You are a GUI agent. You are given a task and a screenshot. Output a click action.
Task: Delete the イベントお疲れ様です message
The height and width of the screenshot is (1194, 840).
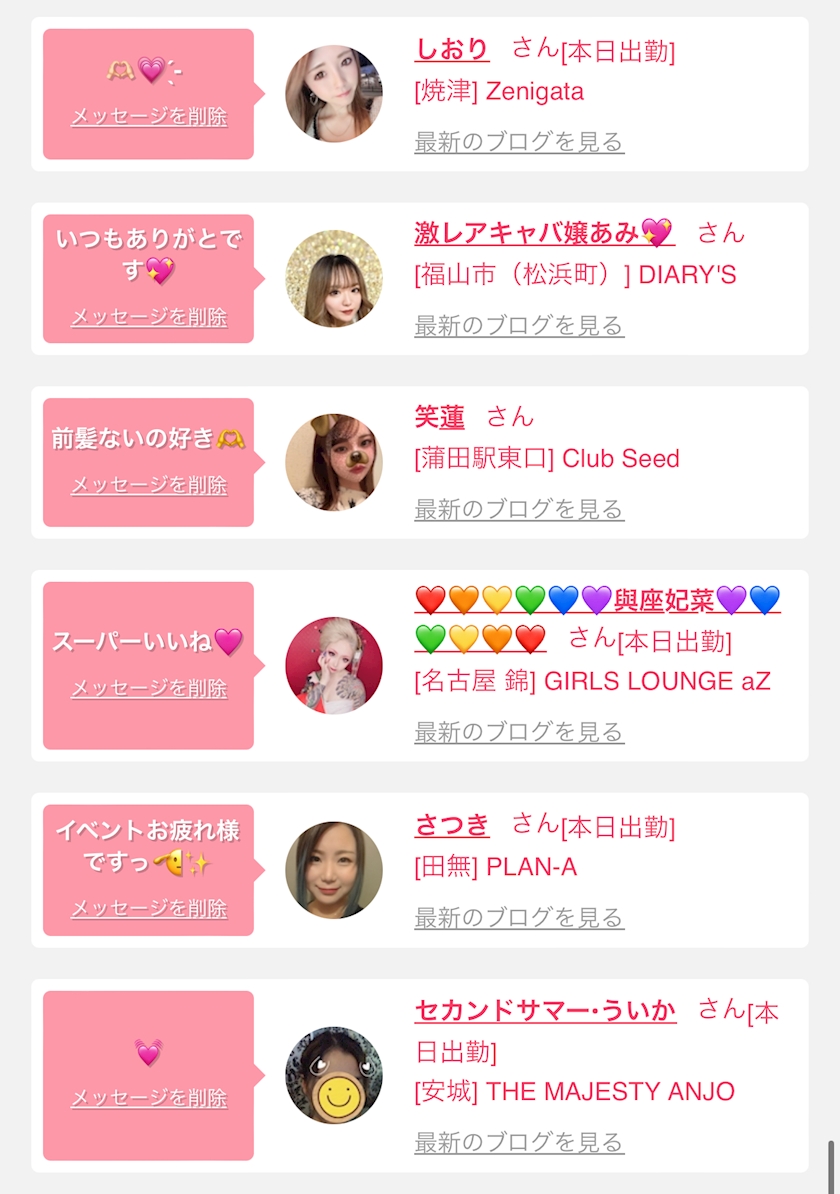click(x=149, y=908)
